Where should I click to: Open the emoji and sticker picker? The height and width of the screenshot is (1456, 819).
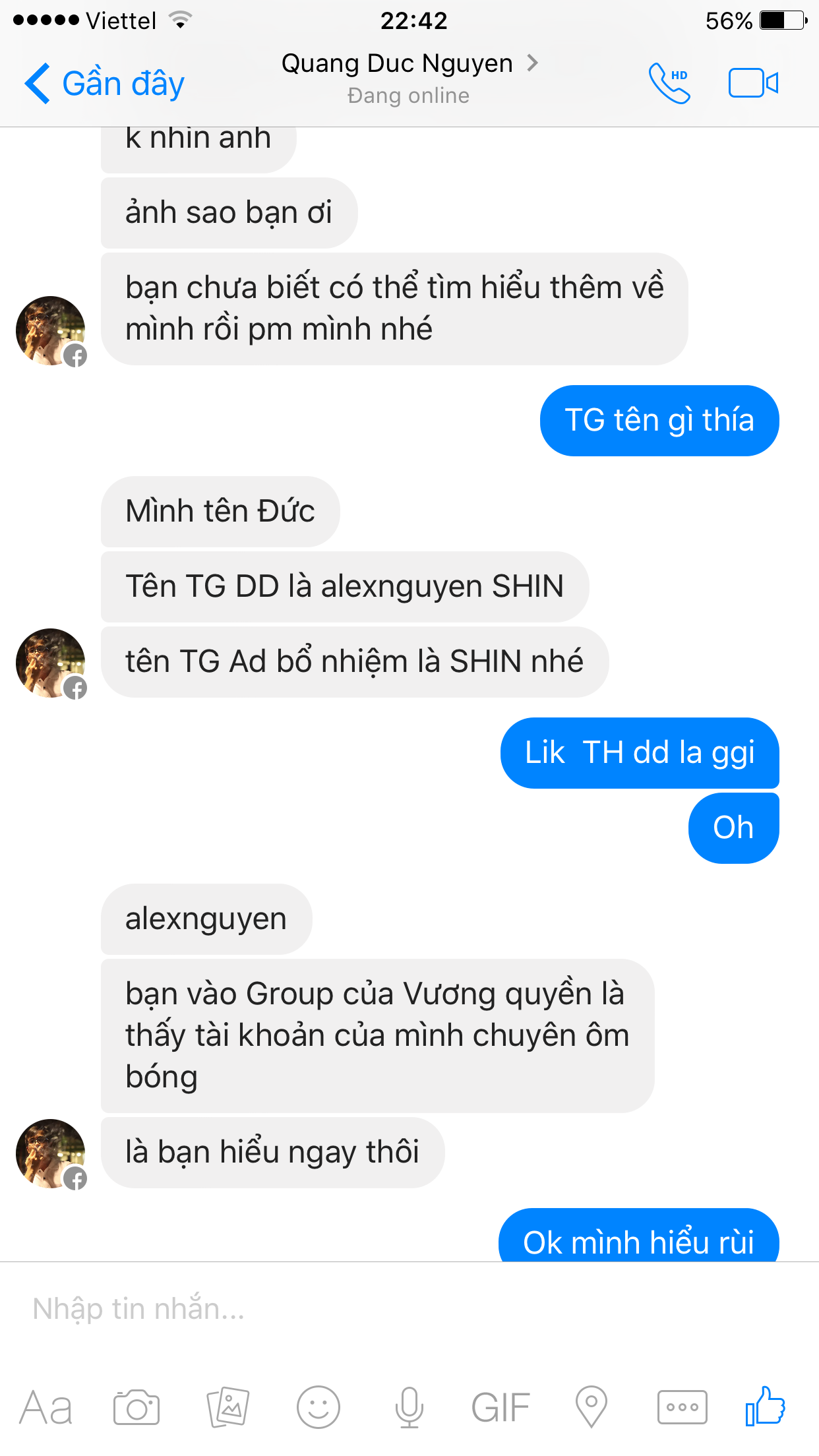click(318, 1407)
